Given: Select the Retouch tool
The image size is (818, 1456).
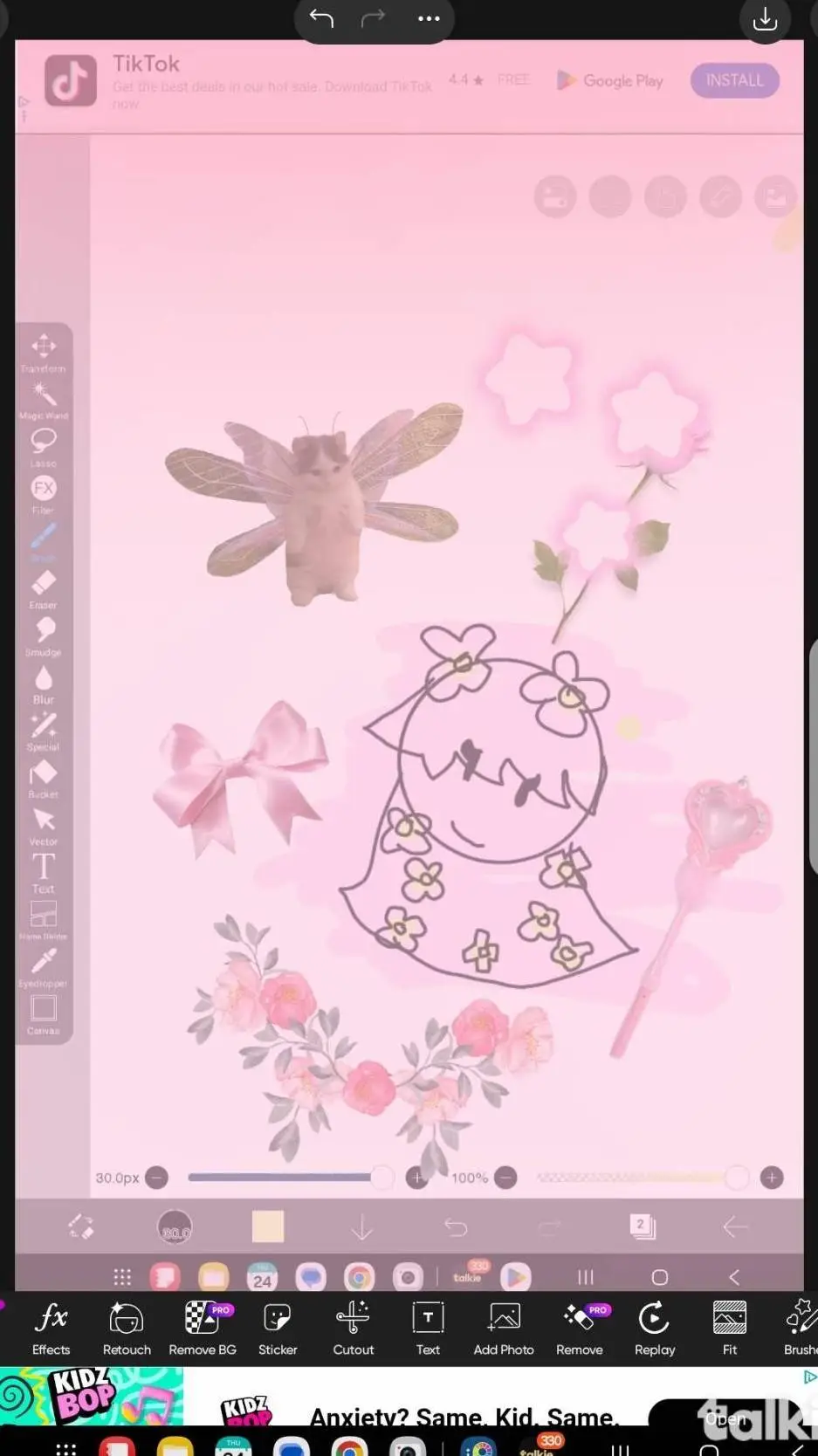Looking at the screenshot, I should 127,1329.
